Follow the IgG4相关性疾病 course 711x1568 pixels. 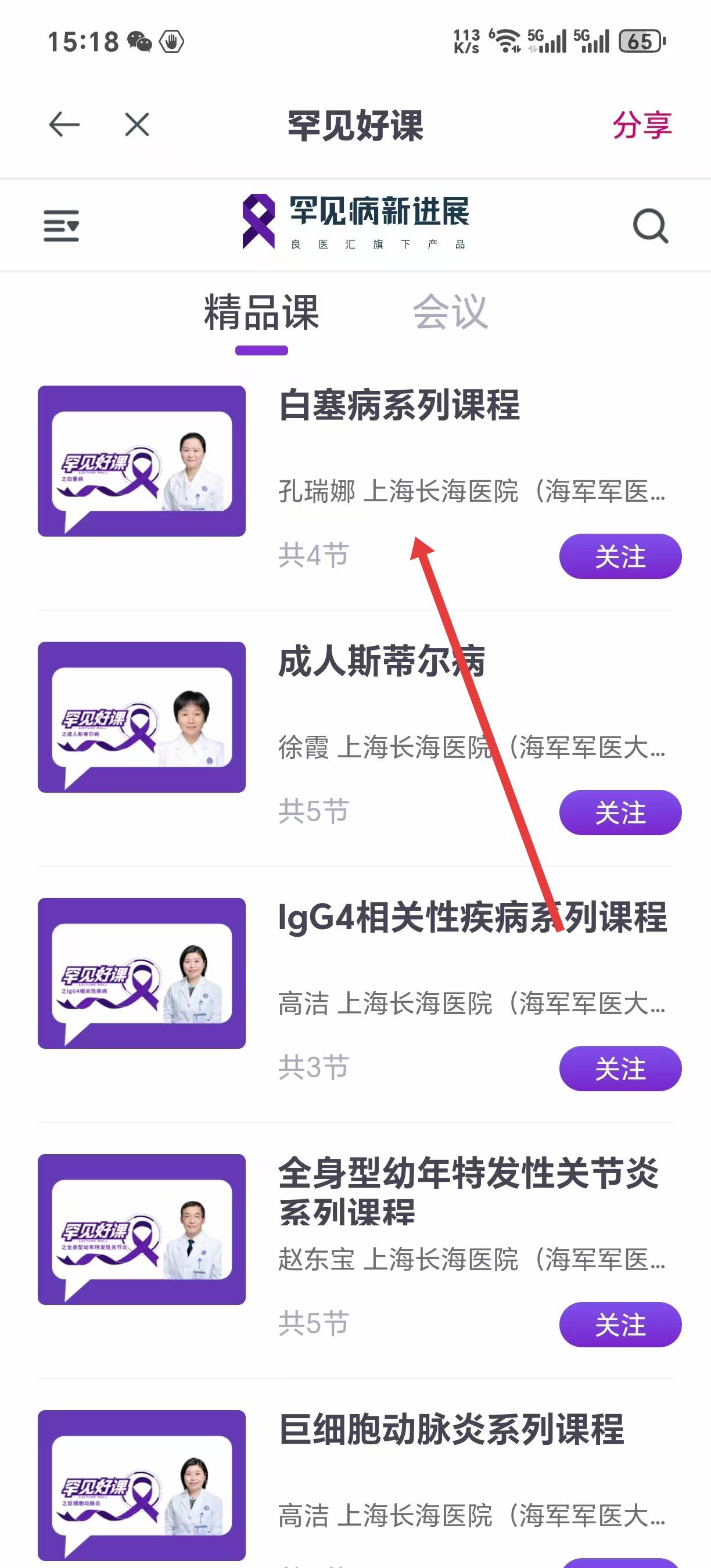pyautogui.click(x=620, y=1068)
